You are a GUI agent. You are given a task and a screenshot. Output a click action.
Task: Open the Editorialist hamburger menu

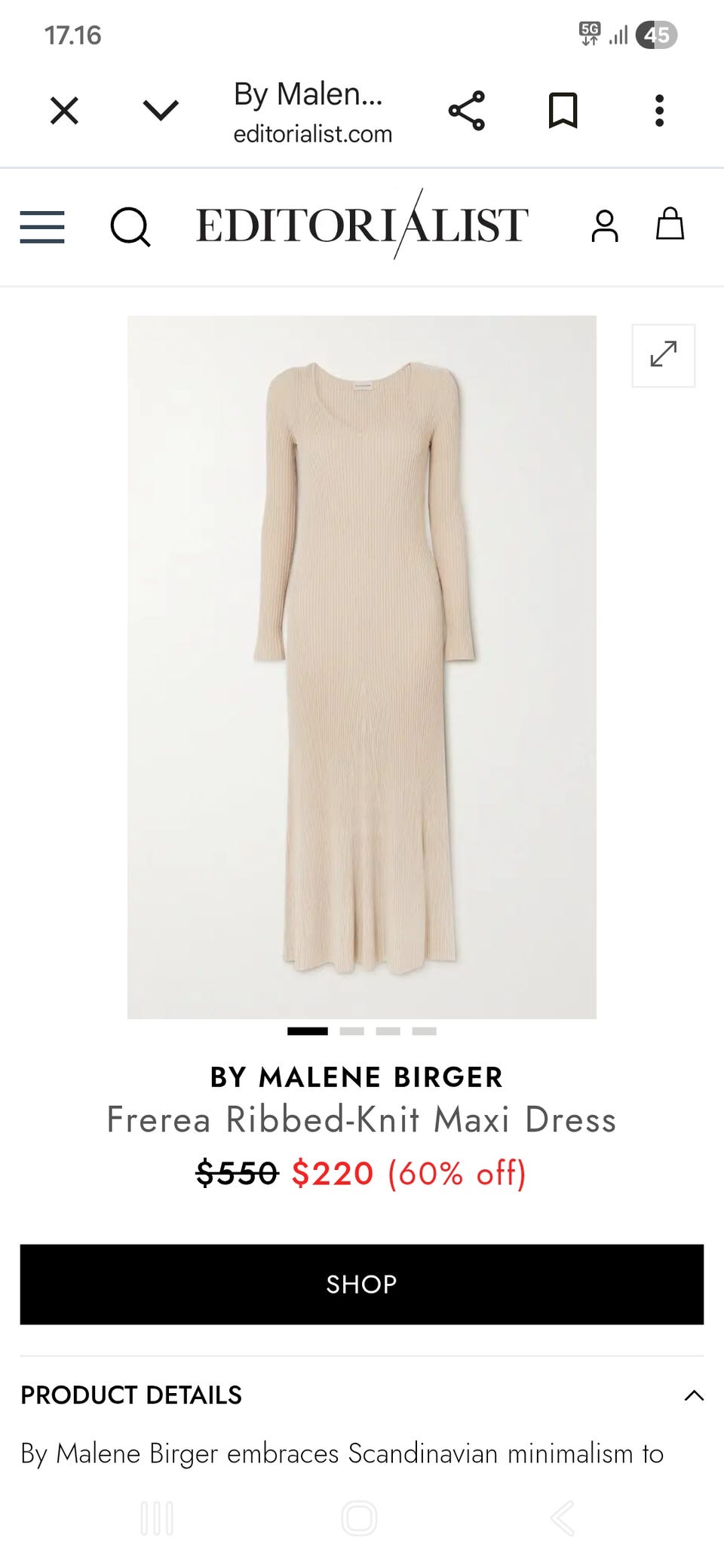click(42, 227)
